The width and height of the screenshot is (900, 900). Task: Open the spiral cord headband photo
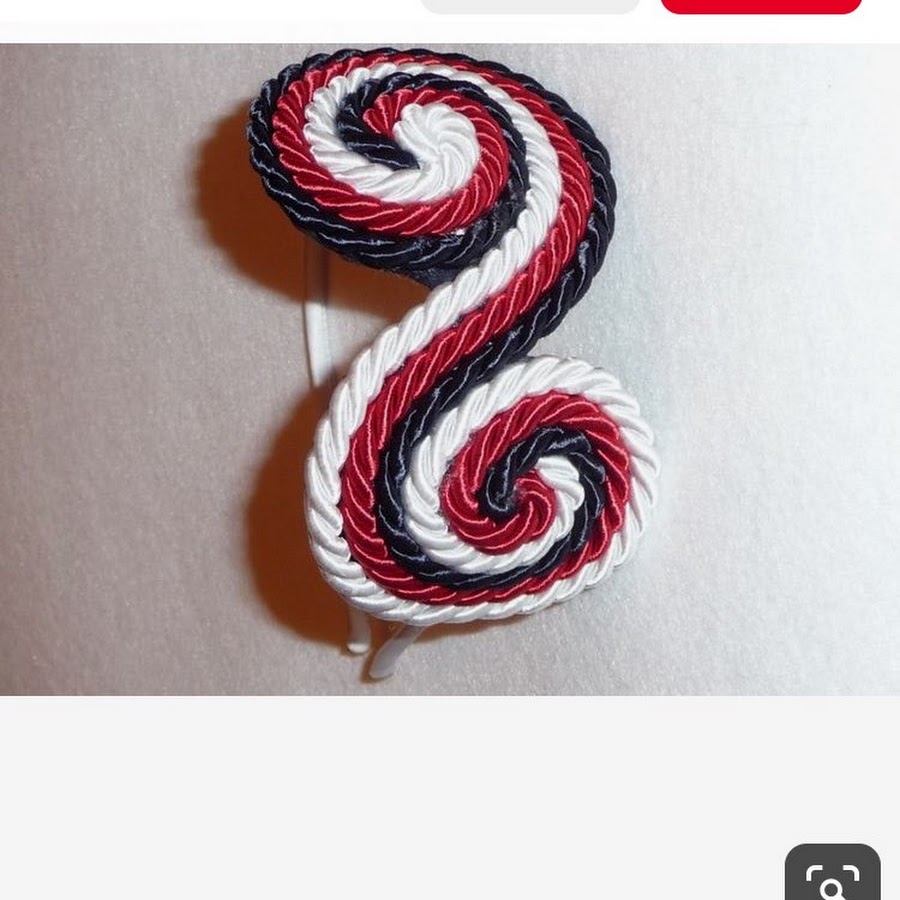(450, 368)
